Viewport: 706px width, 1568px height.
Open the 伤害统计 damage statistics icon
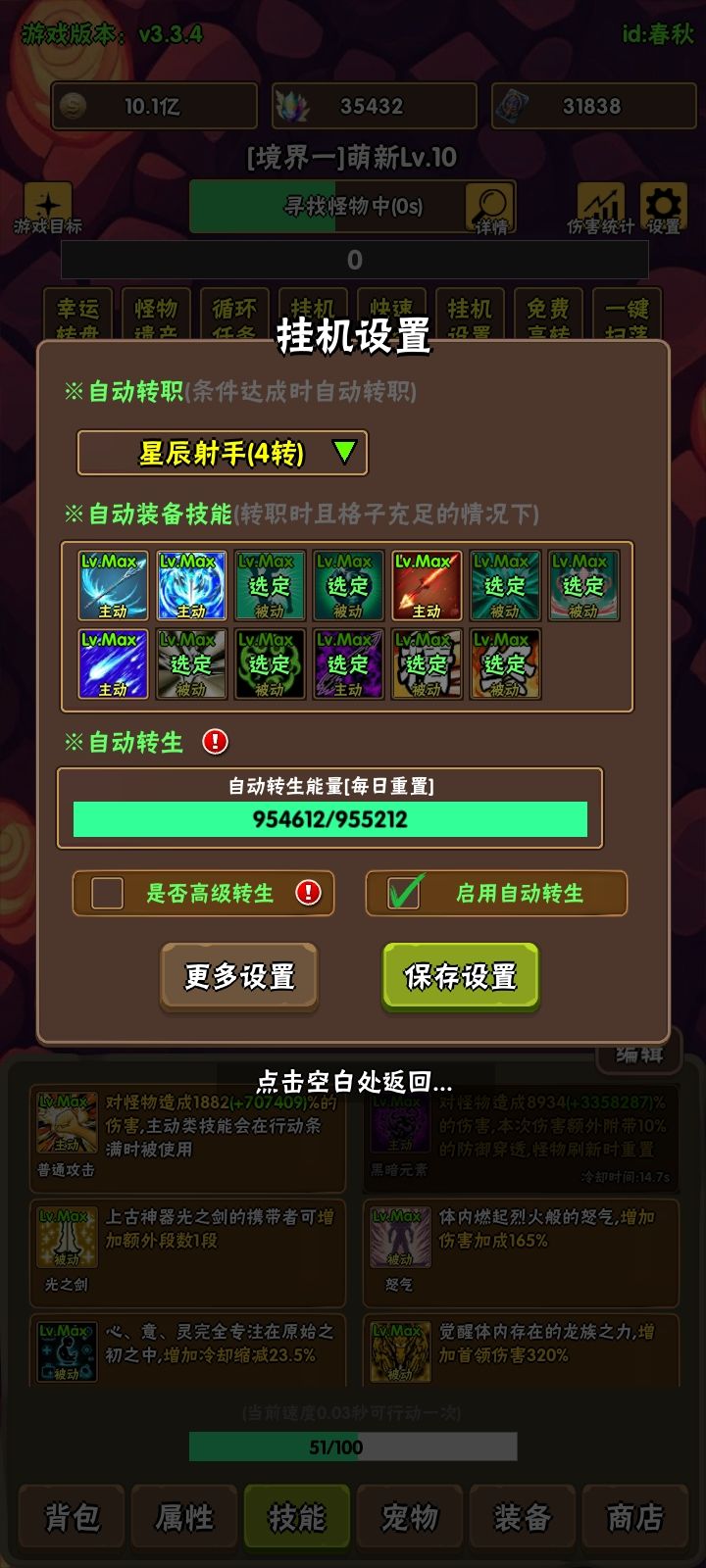pyautogui.click(x=599, y=206)
